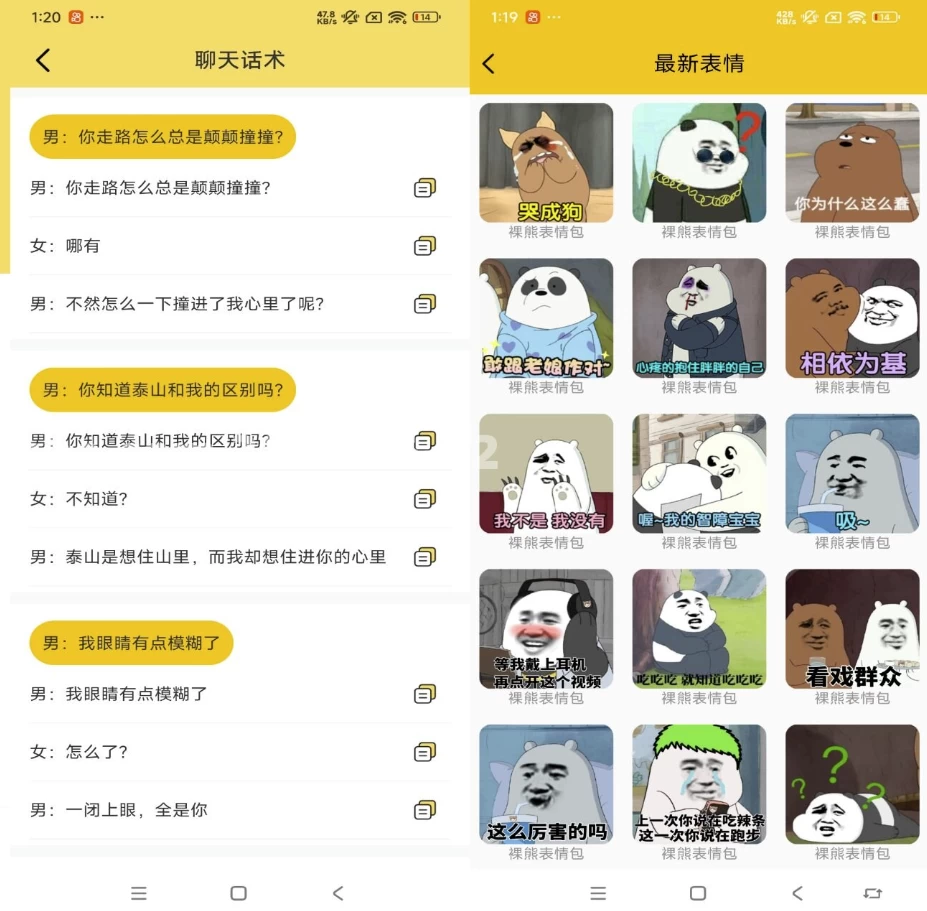Open the 哭成狗 sticker

coord(546,163)
